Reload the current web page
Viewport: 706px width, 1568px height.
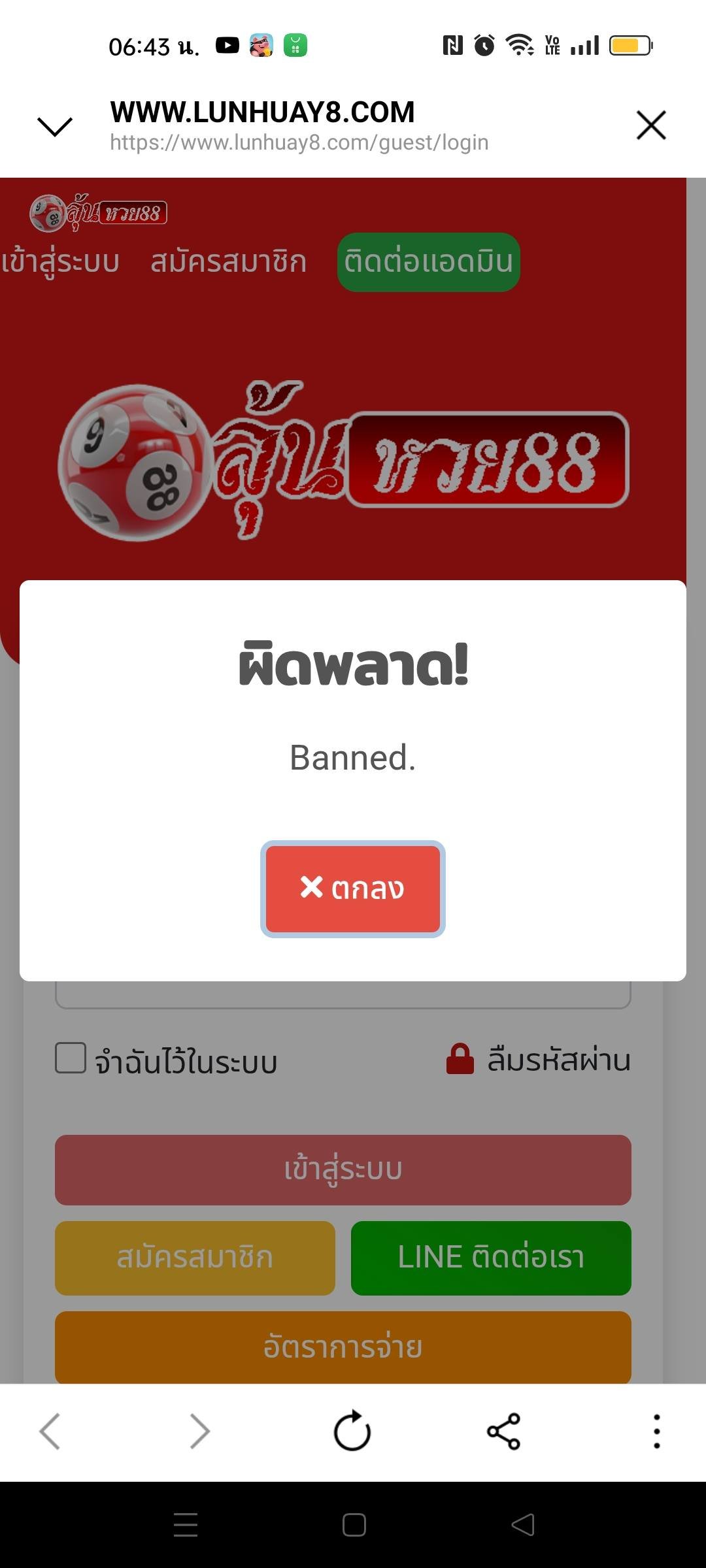pyautogui.click(x=352, y=1431)
